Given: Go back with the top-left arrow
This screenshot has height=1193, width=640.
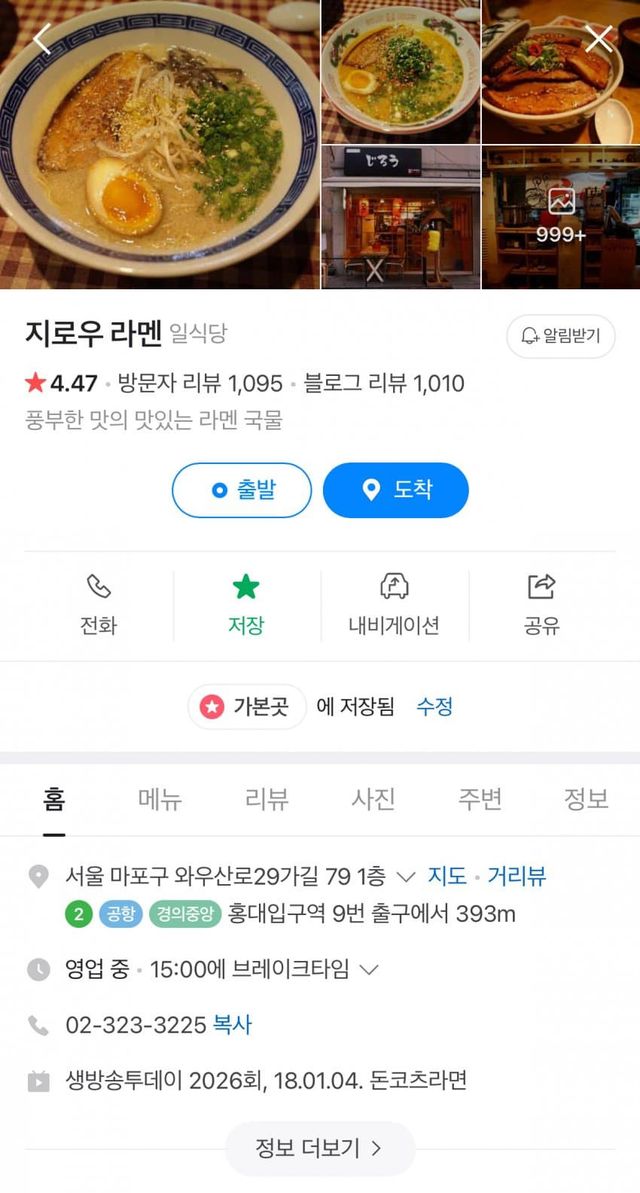Looking at the screenshot, I should point(41,38).
